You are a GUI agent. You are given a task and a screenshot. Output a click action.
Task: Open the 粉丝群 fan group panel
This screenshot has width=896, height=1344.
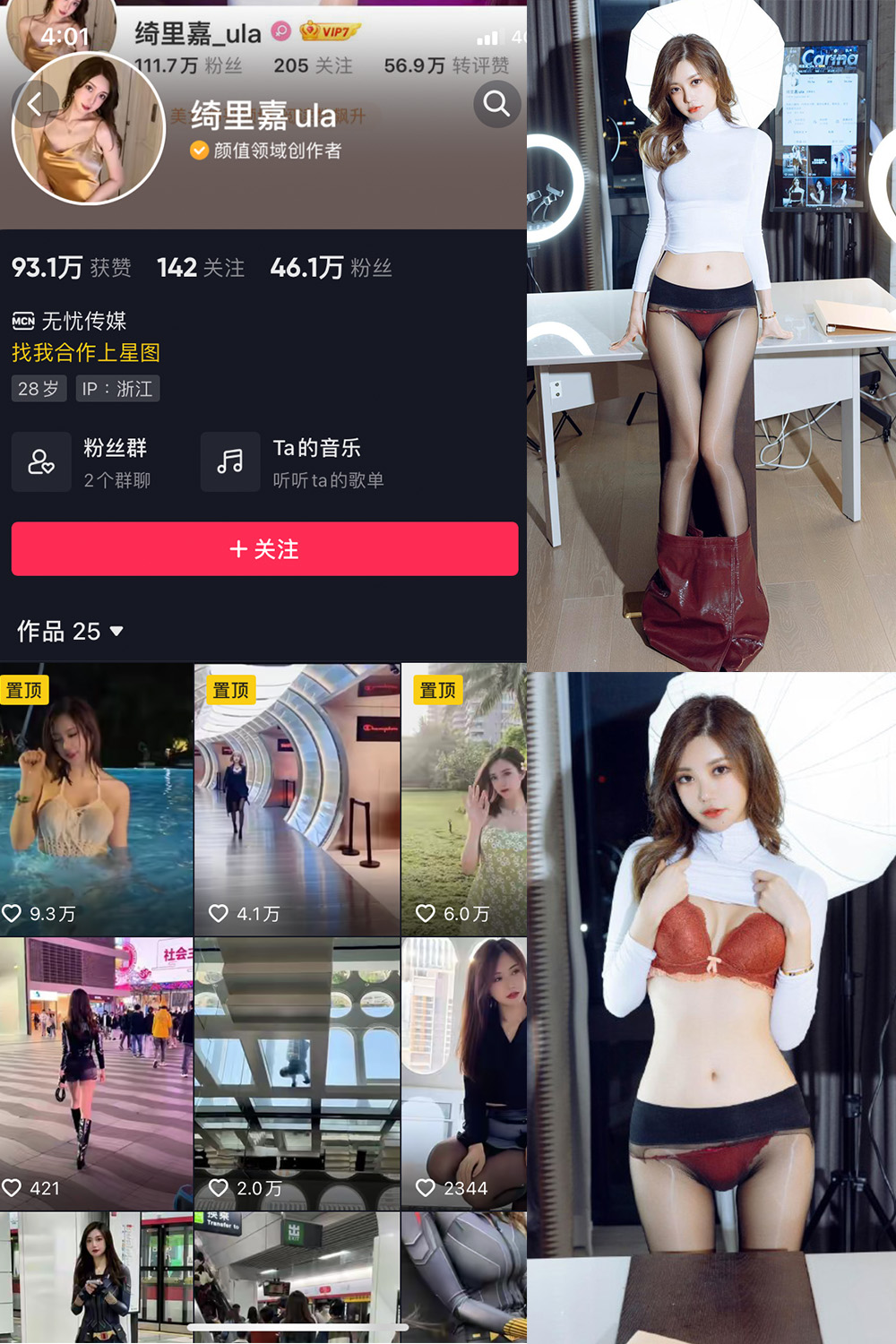point(90,461)
